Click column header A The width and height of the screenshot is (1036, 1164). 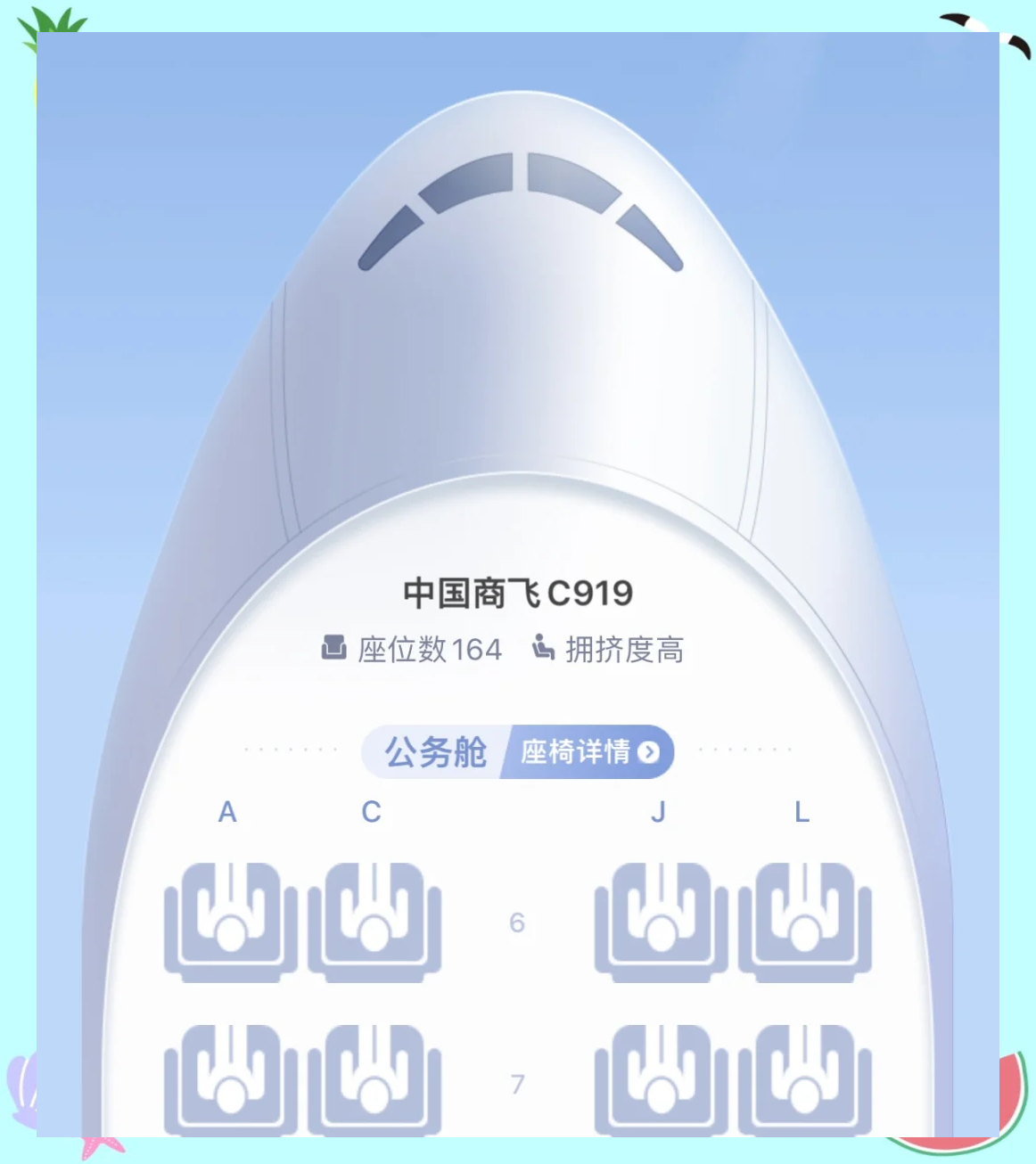226,812
